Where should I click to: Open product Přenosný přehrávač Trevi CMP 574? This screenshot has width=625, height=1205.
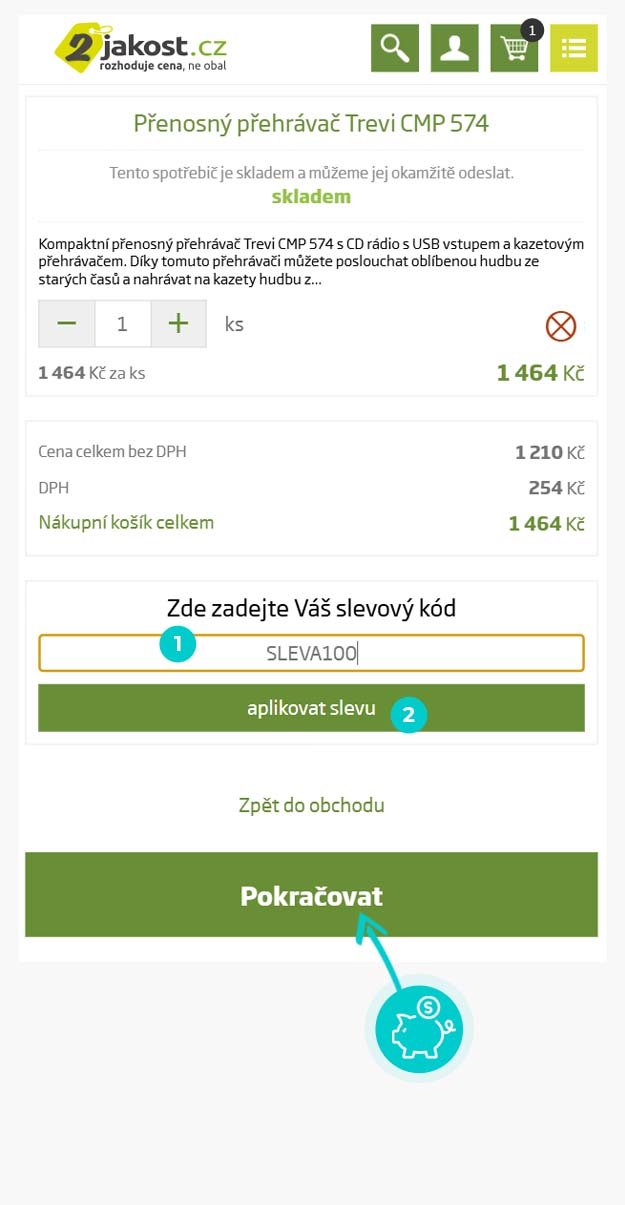(x=311, y=124)
